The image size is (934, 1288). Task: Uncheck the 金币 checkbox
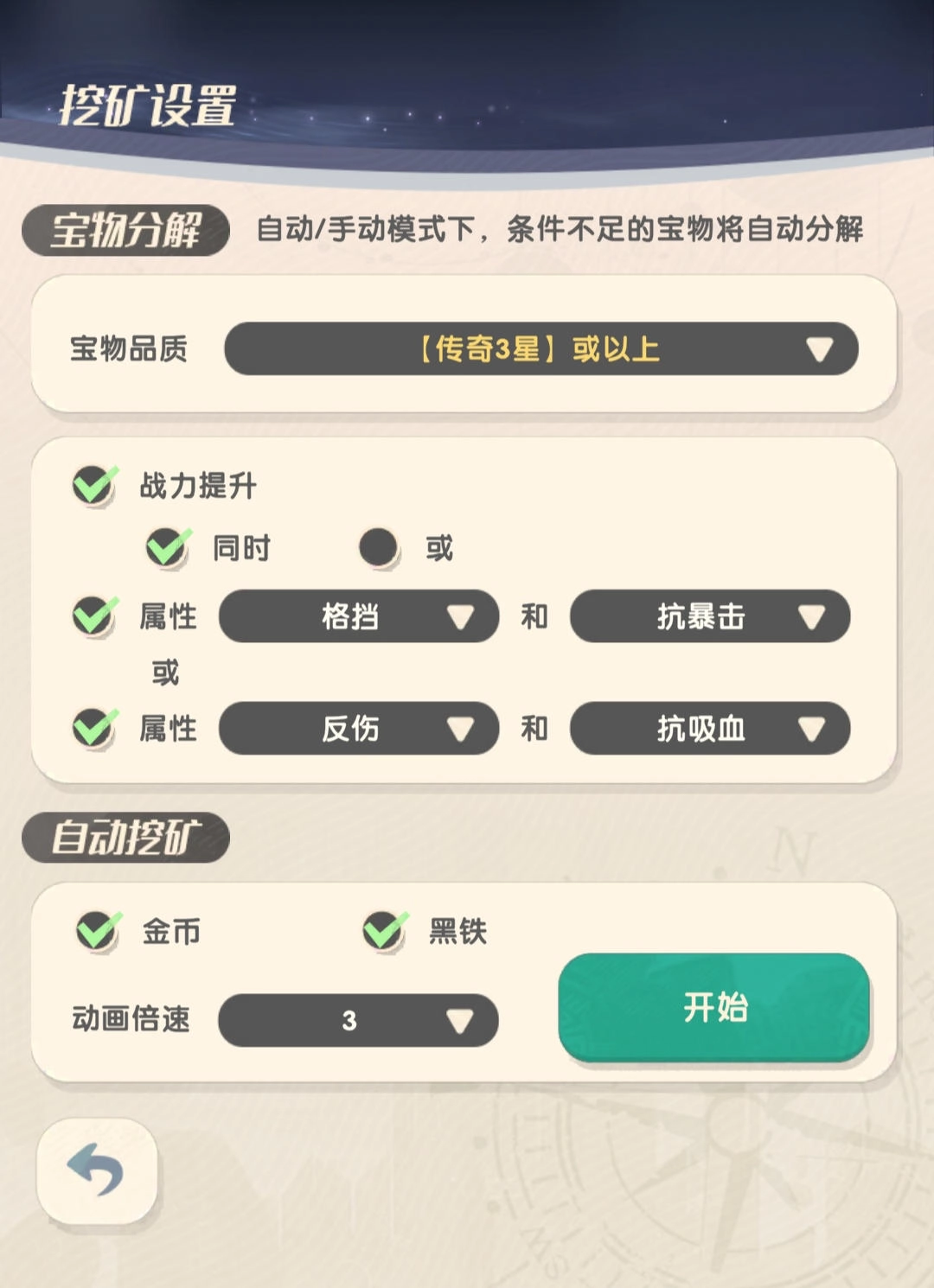coord(98,932)
